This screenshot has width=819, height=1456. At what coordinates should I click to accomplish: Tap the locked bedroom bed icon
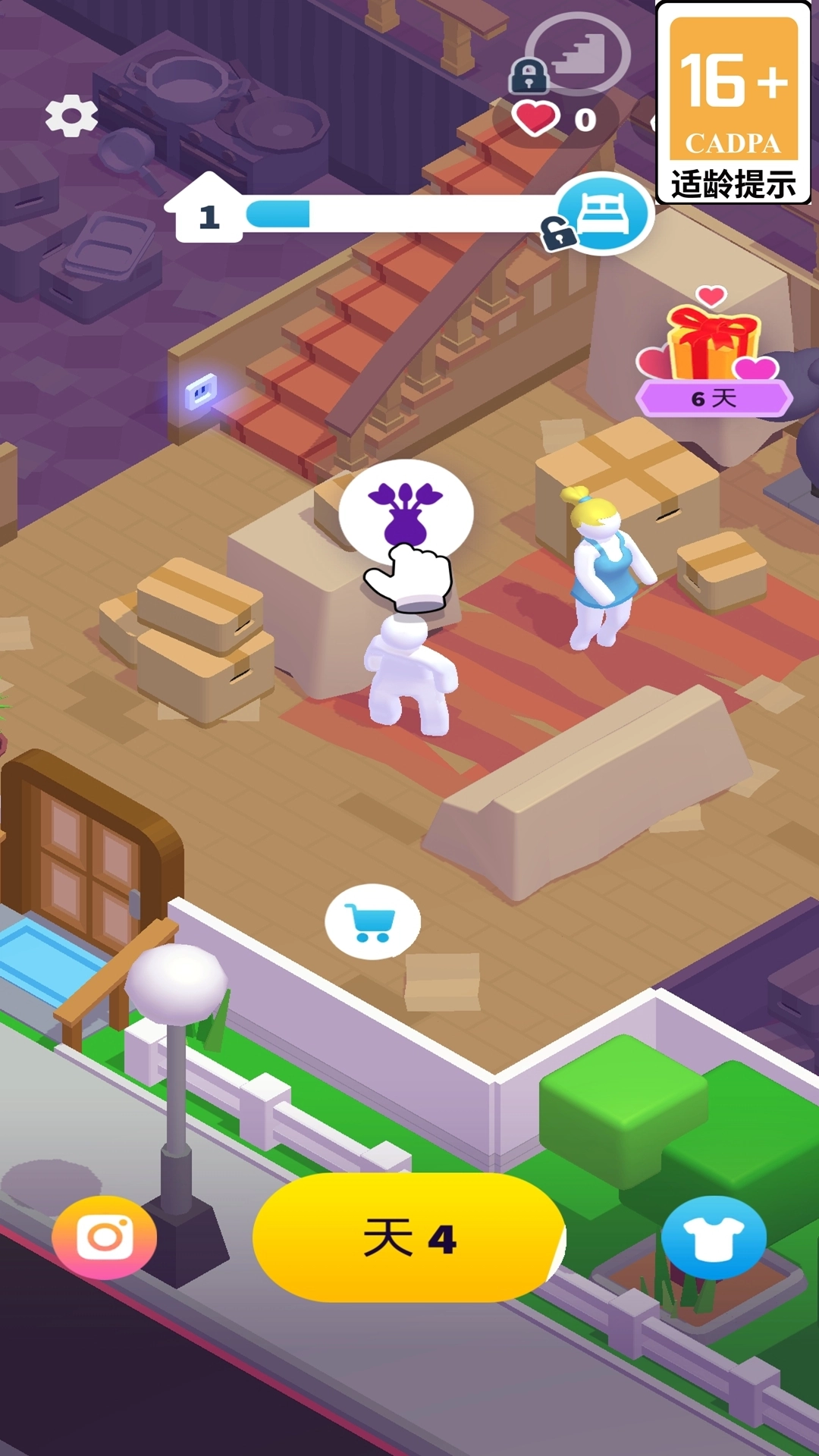(604, 213)
